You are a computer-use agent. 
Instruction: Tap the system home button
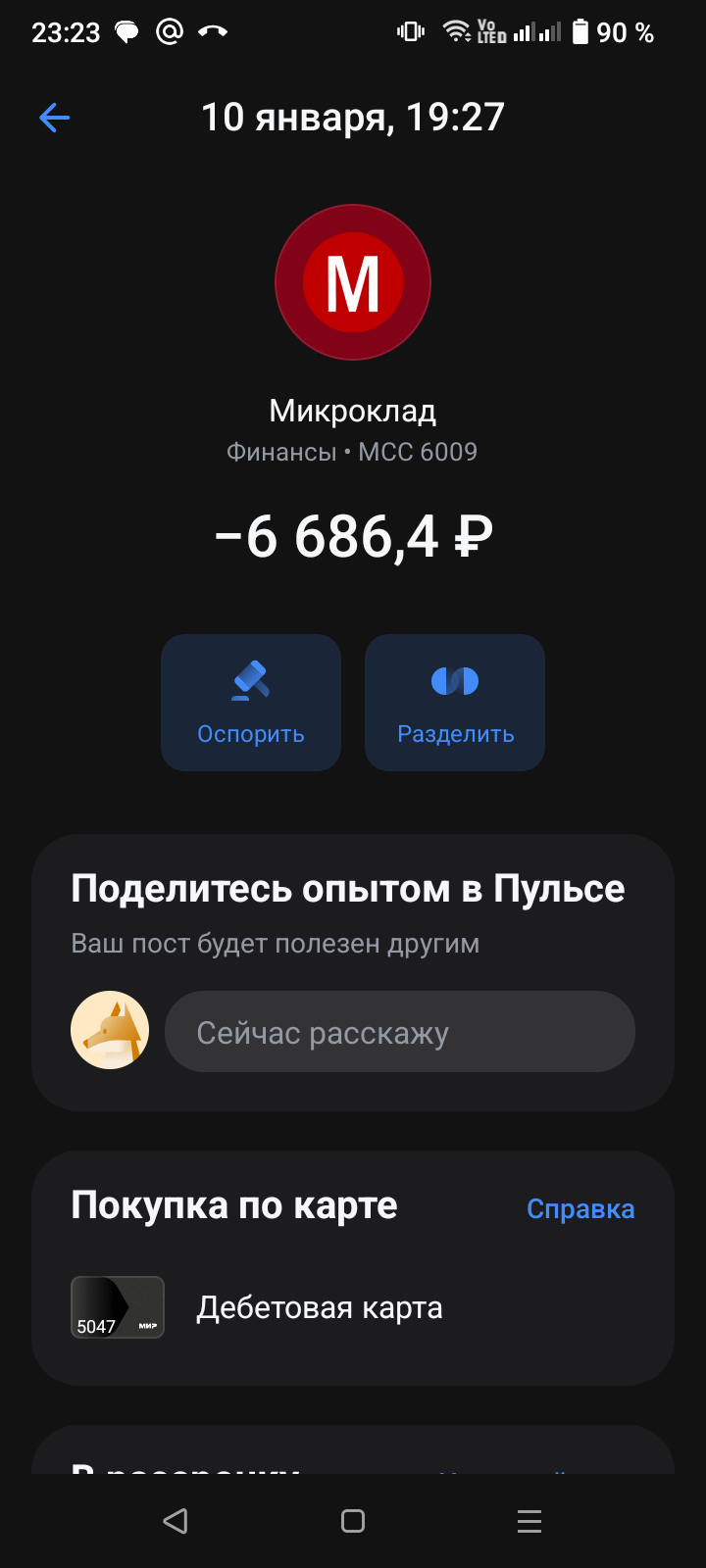(x=353, y=1521)
